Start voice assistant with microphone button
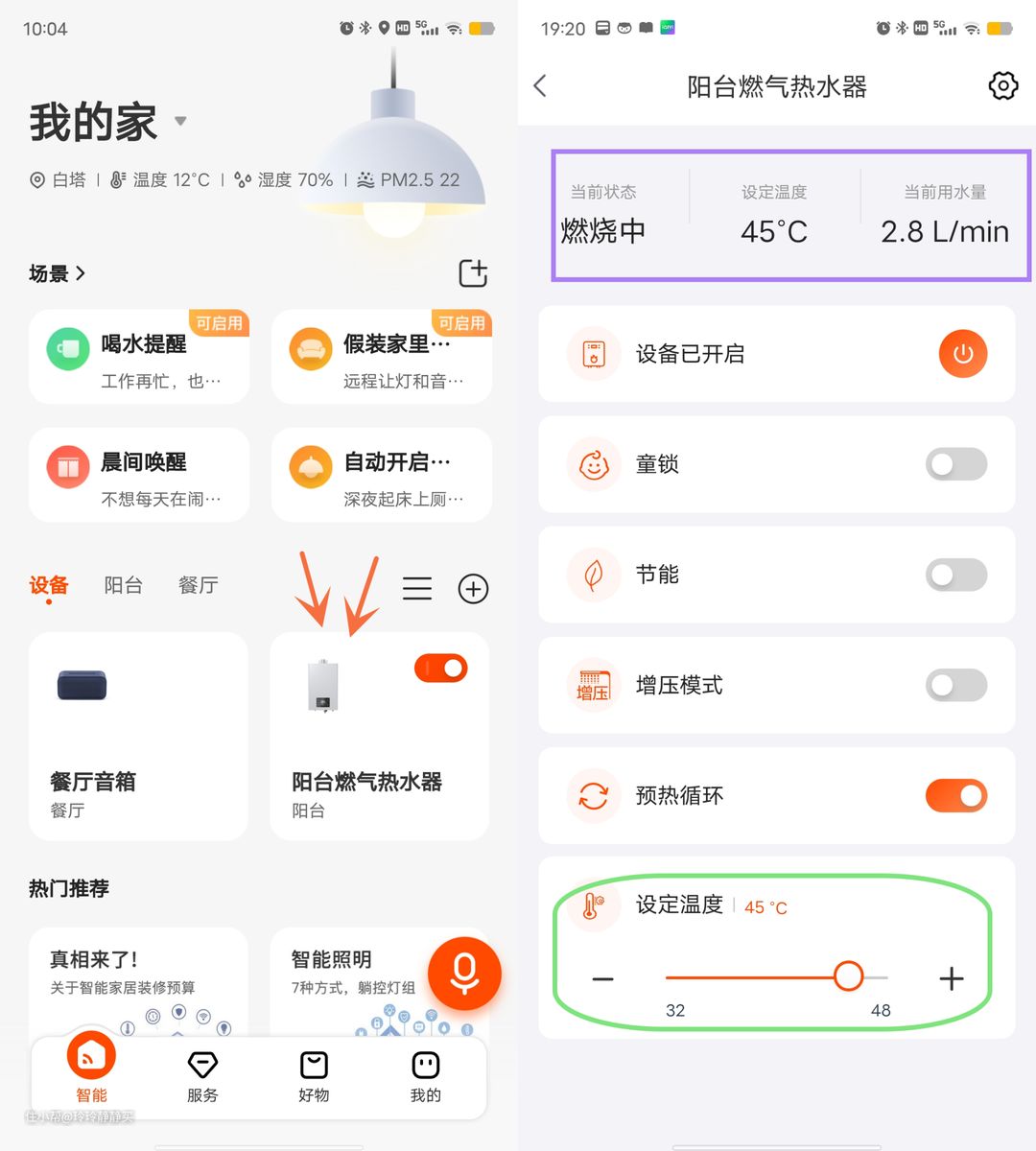Image resolution: width=1036 pixels, height=1151 pixels. tap(464, 974)
